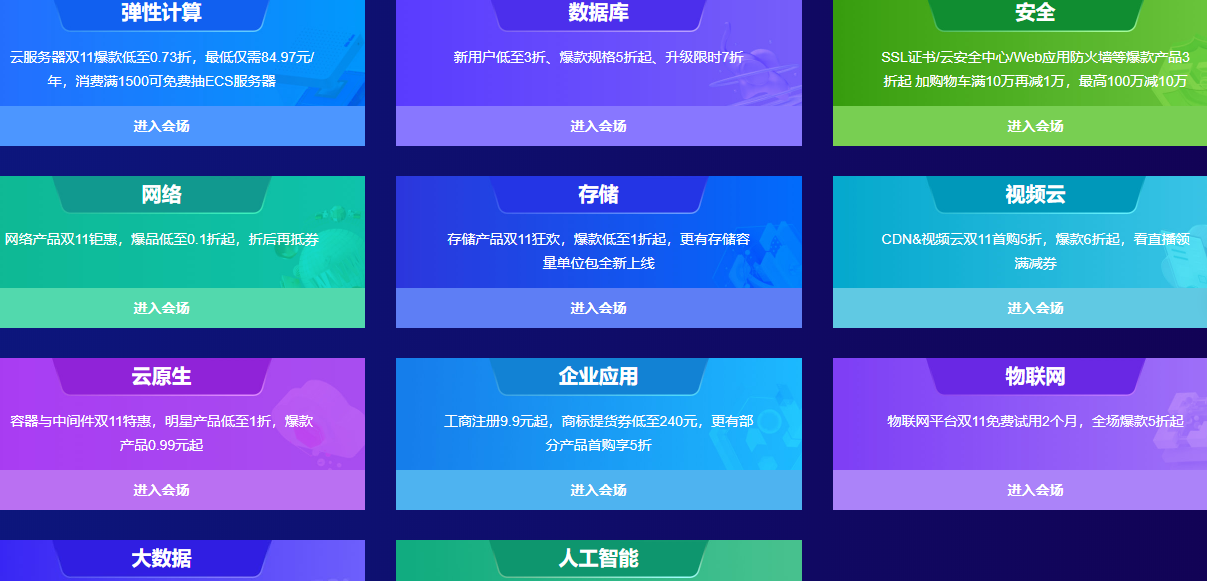Go to the 存储 venue with 进入会场
Viewport: 1207px width, 581px height.
pos(598,308)
